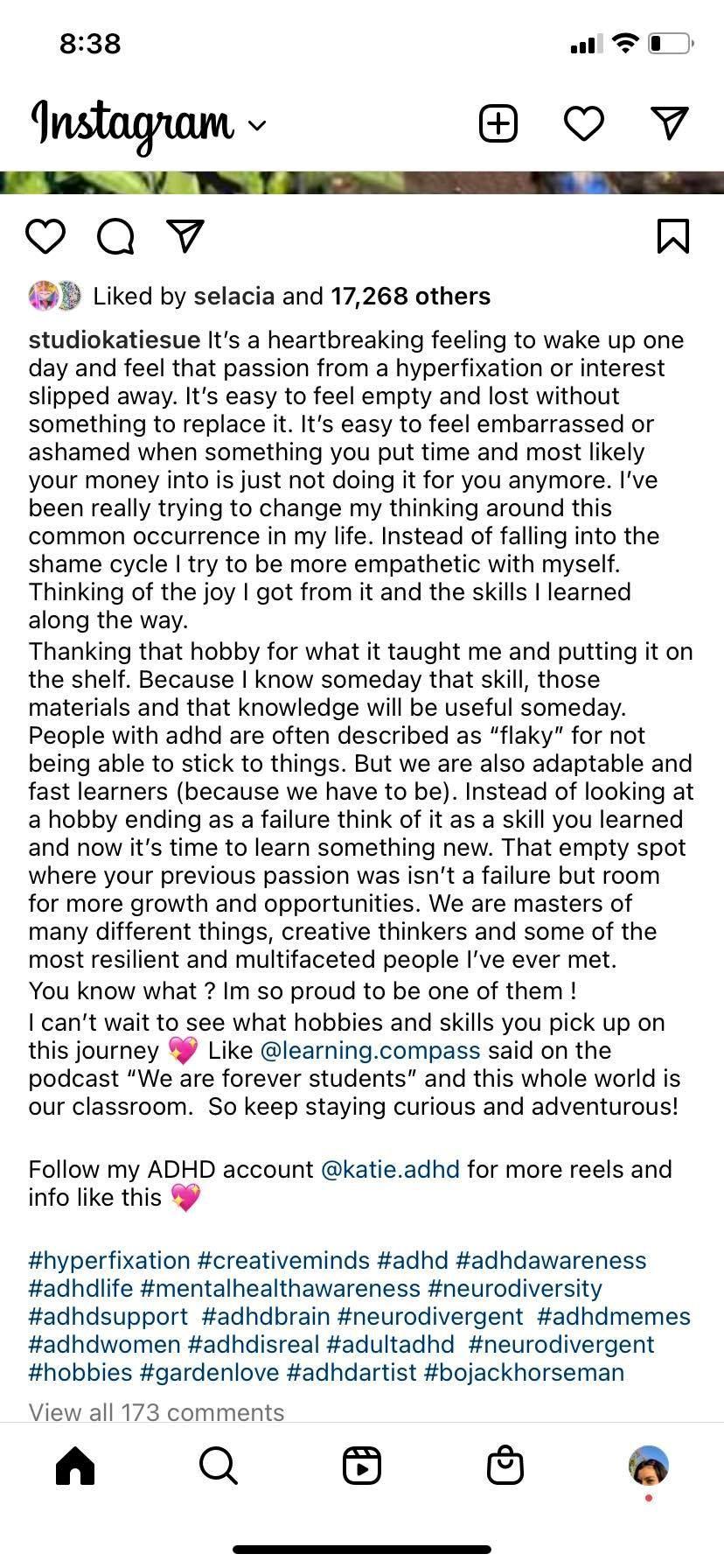The image size is (724, 1568).
Task: Open the Shop tab
Action: 505,1465
